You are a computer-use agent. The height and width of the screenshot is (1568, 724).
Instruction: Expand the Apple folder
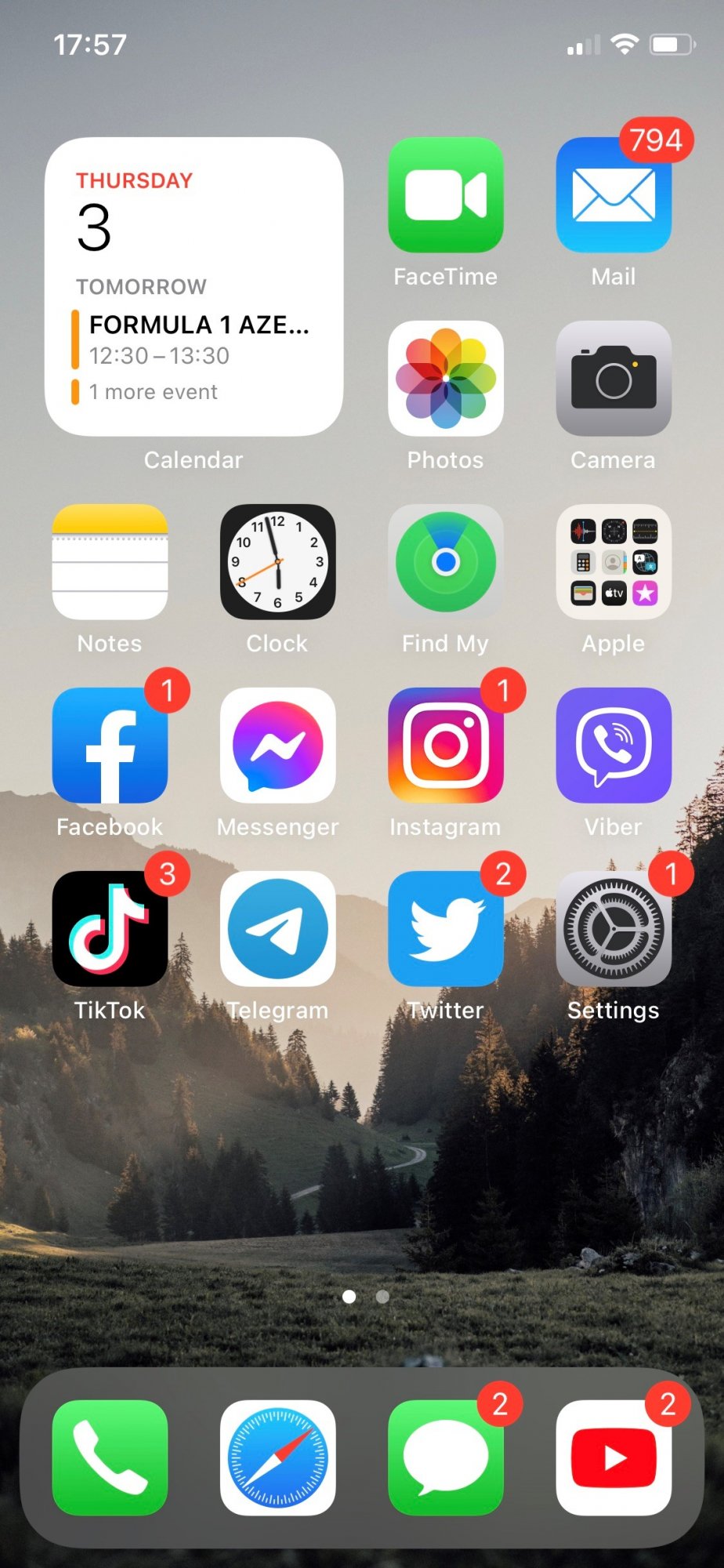coord(613,561)
